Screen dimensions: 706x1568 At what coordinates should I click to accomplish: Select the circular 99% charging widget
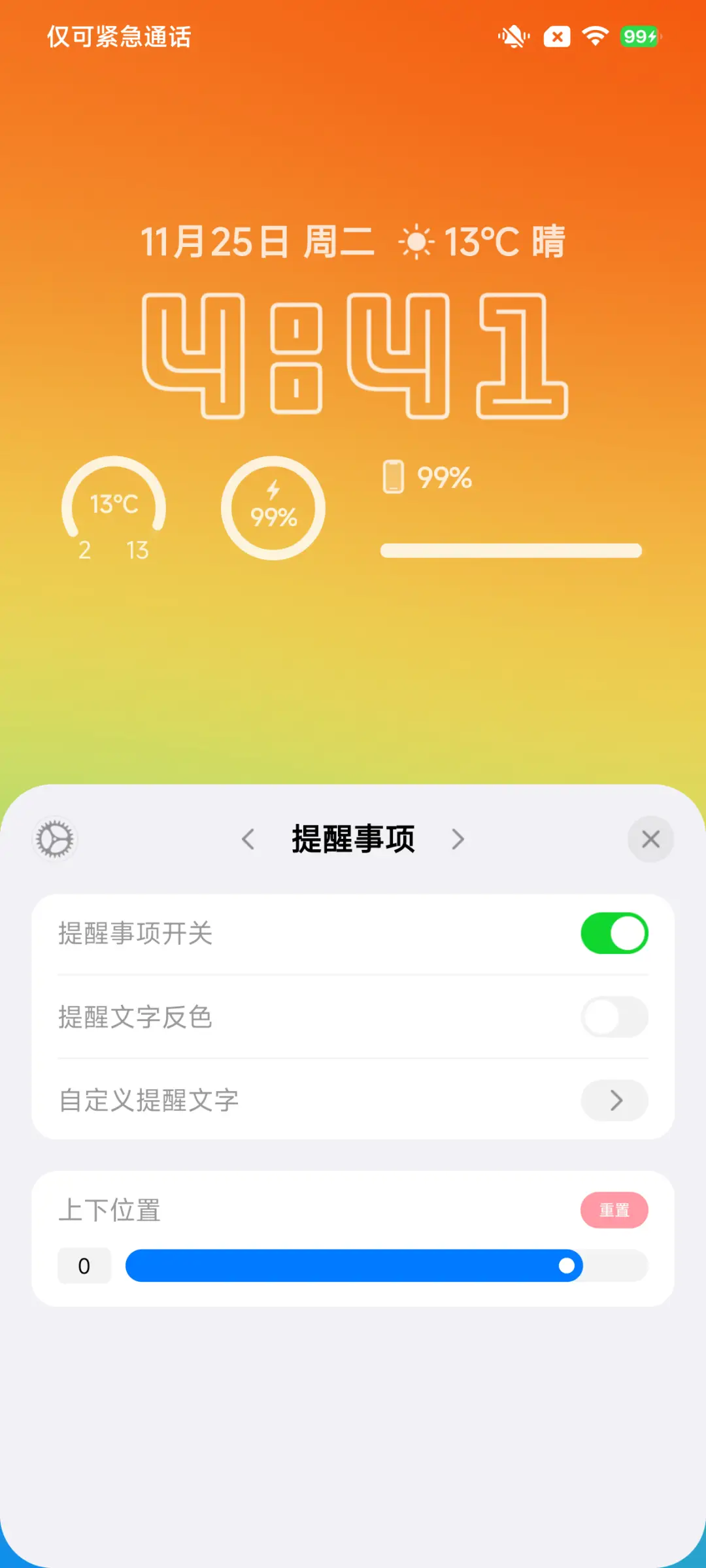tap(274, 508)
